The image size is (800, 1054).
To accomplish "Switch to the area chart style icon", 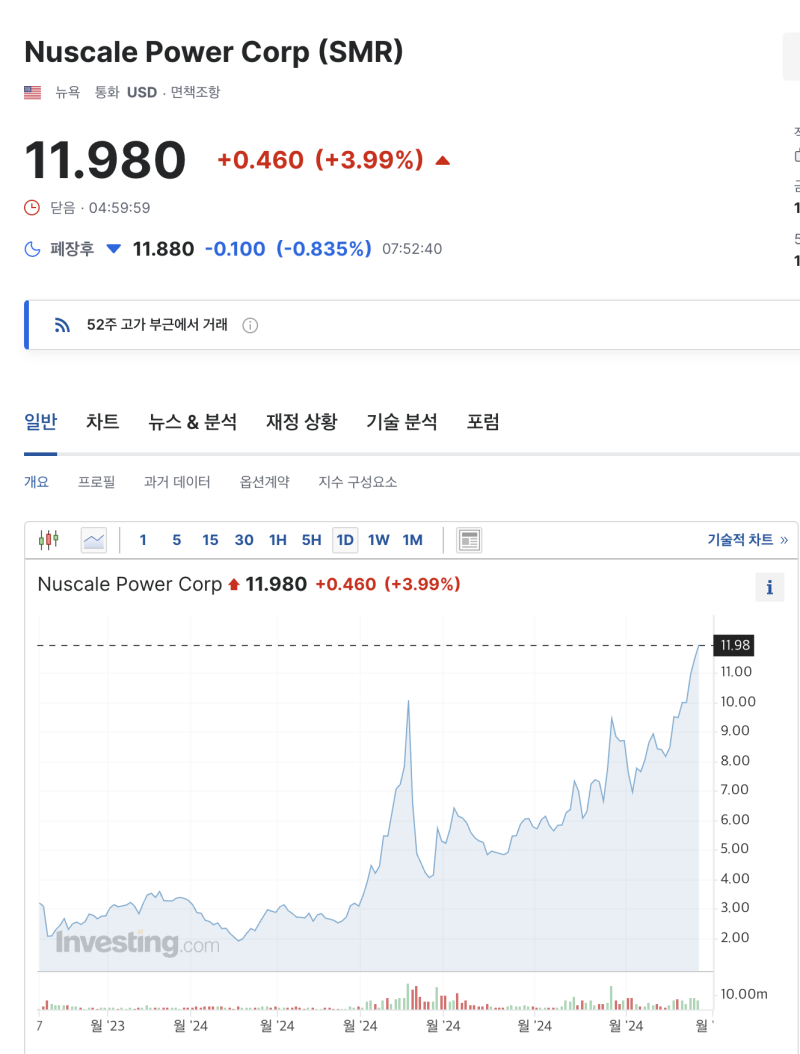I will [95, 539].
